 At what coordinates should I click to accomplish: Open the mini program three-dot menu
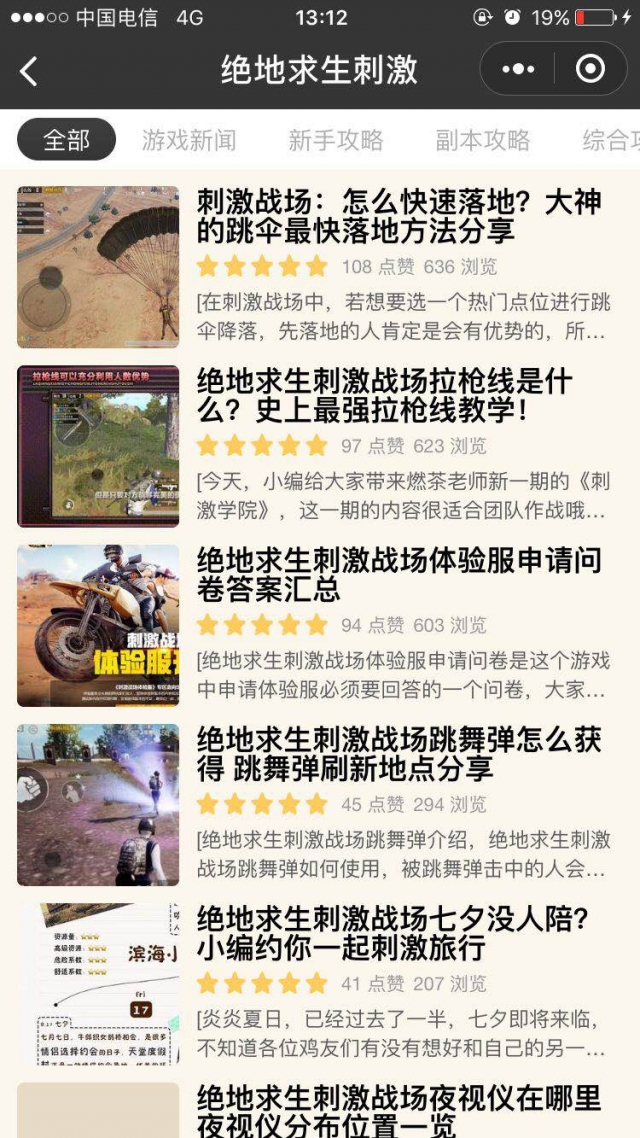[519, 69]
